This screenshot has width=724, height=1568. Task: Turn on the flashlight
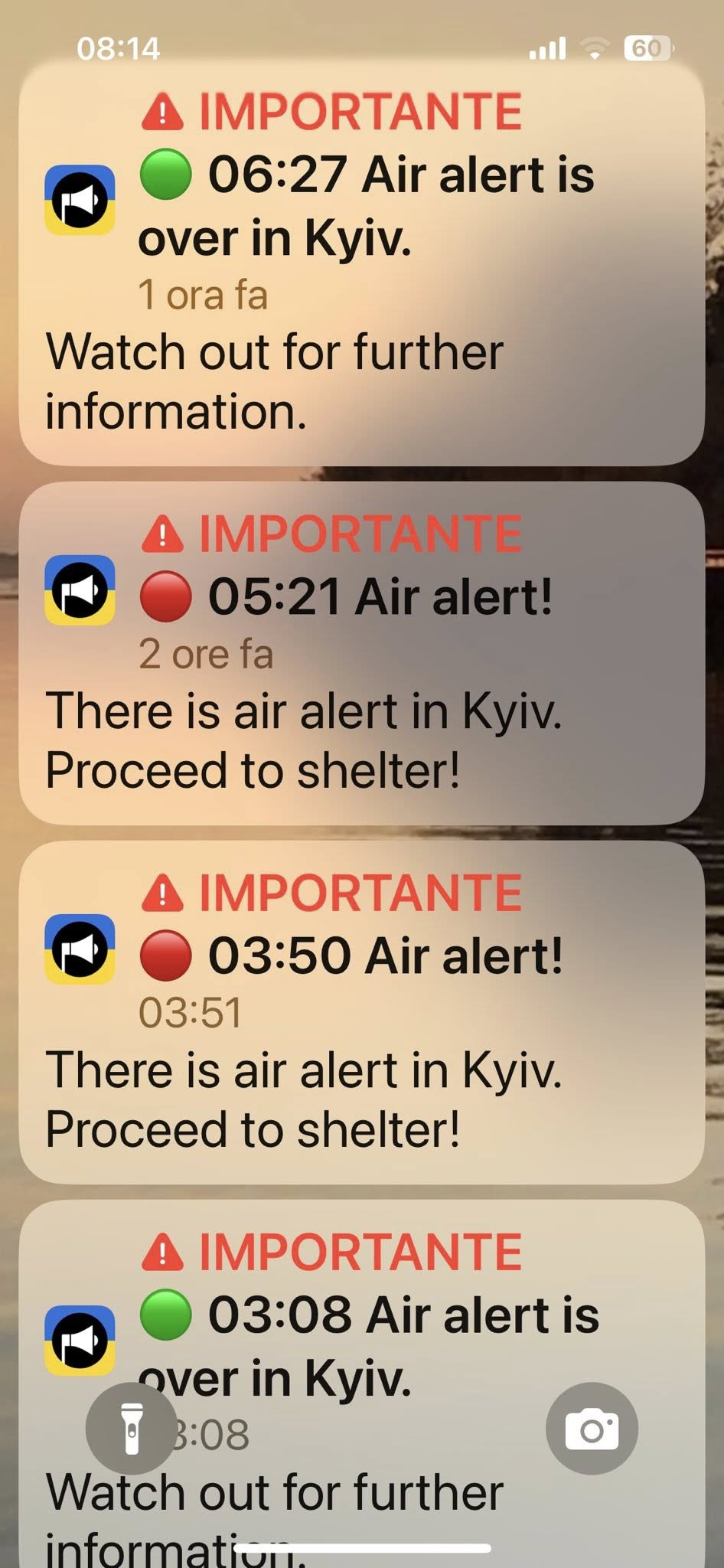tap(132, 1428)
